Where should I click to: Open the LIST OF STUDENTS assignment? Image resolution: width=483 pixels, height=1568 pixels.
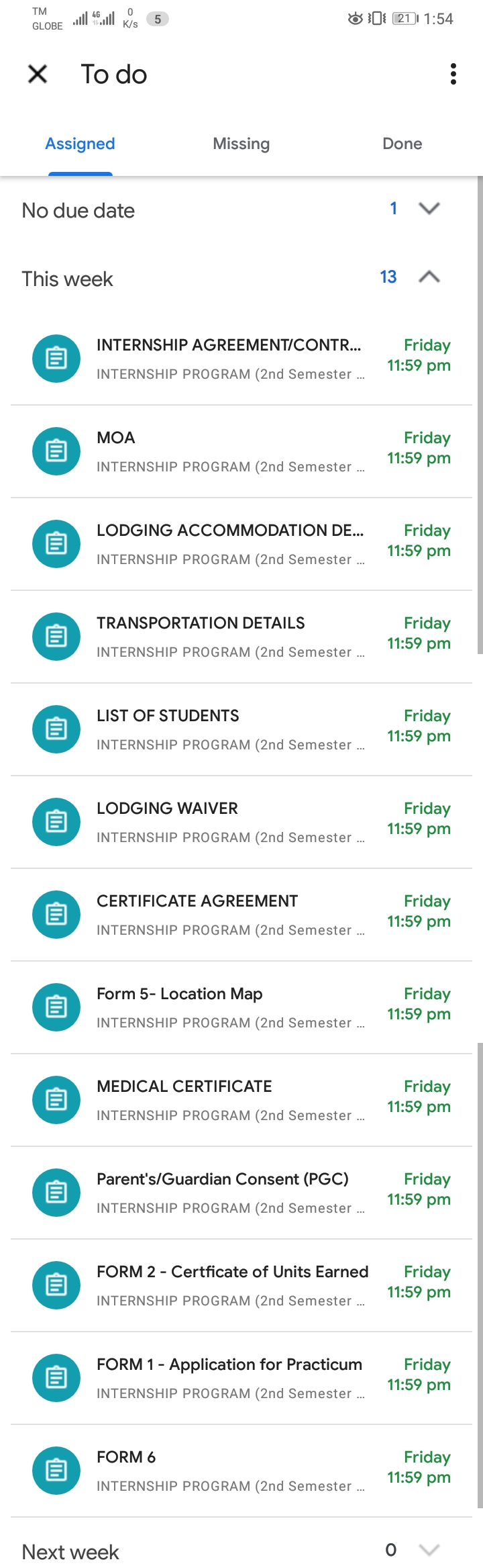pyautogui.click(x=241, y=729)
